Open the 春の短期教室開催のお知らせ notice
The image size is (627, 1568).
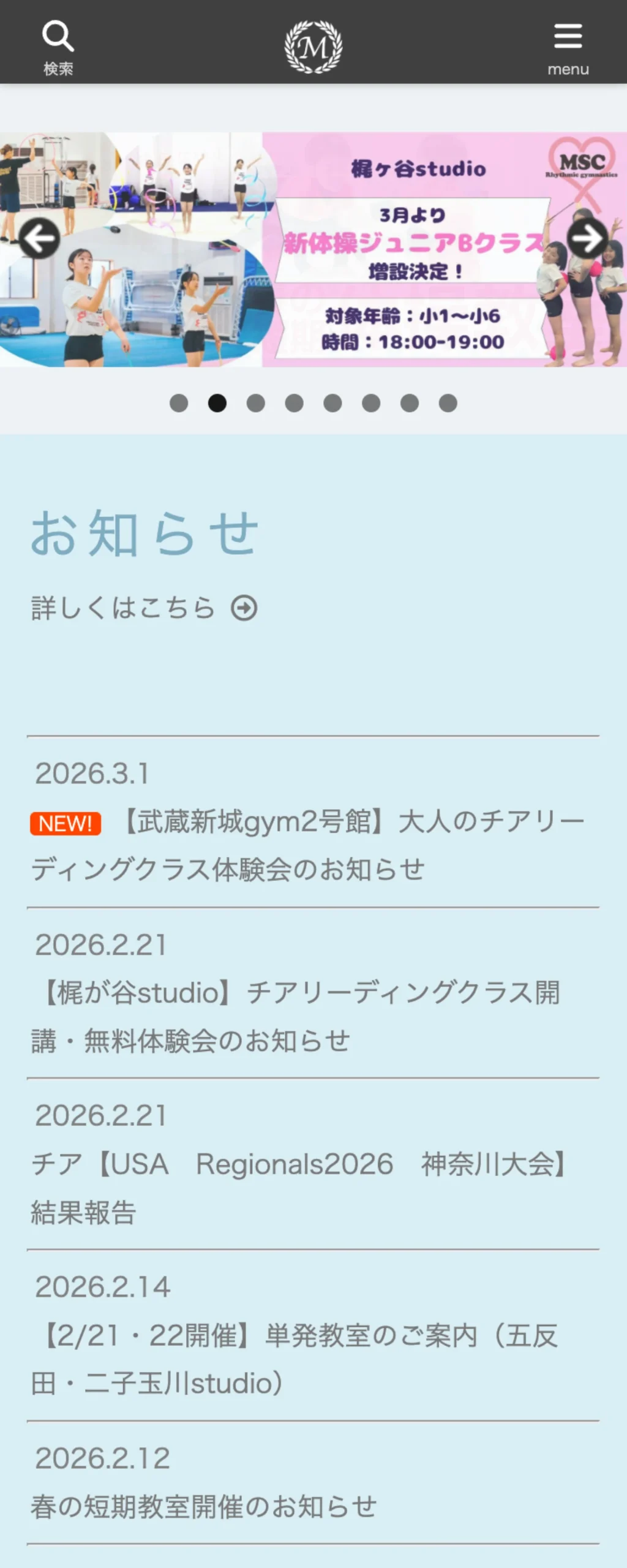click(x=203, y=1507)
